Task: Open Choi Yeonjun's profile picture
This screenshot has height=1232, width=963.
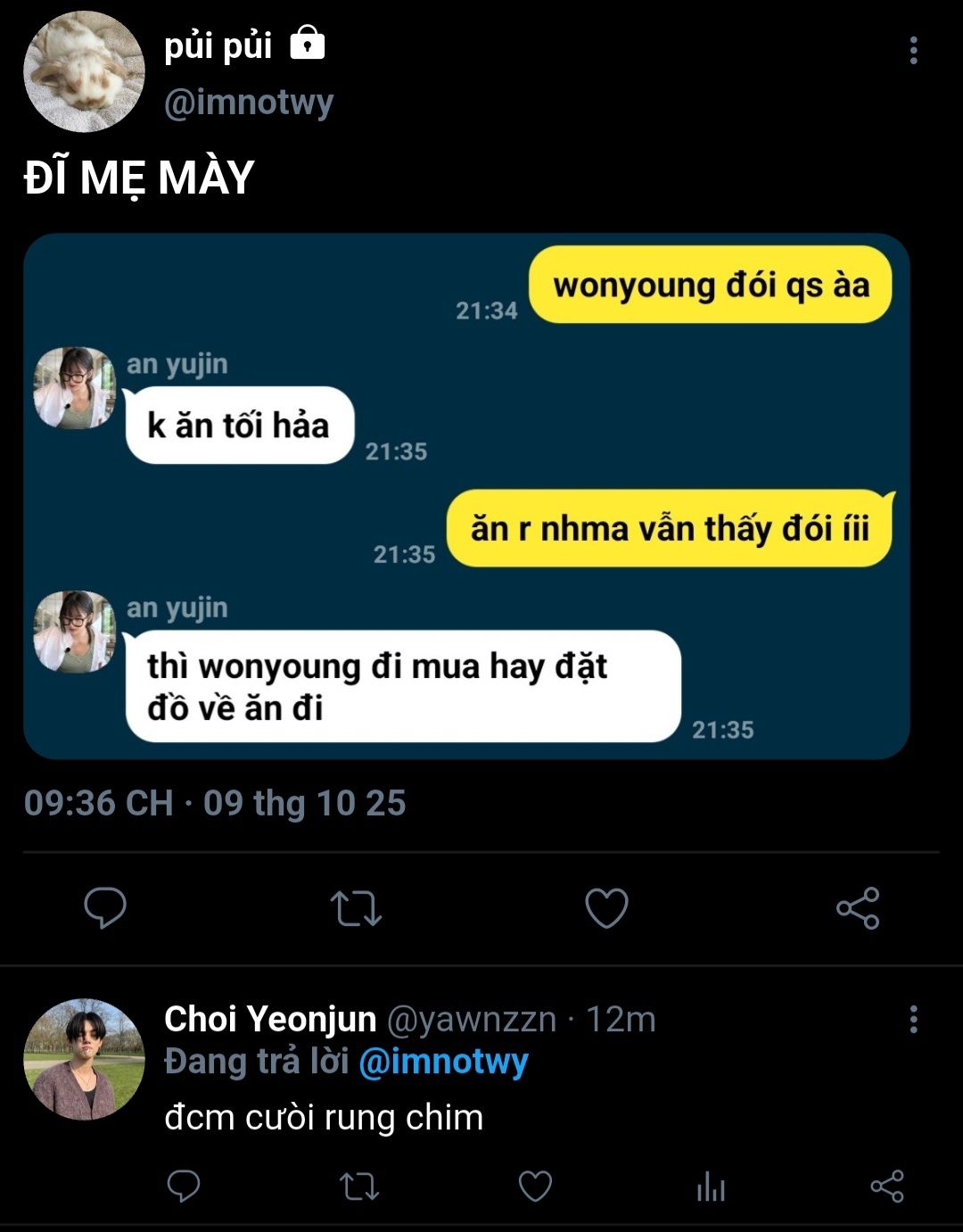Action: coord(84,1059)
